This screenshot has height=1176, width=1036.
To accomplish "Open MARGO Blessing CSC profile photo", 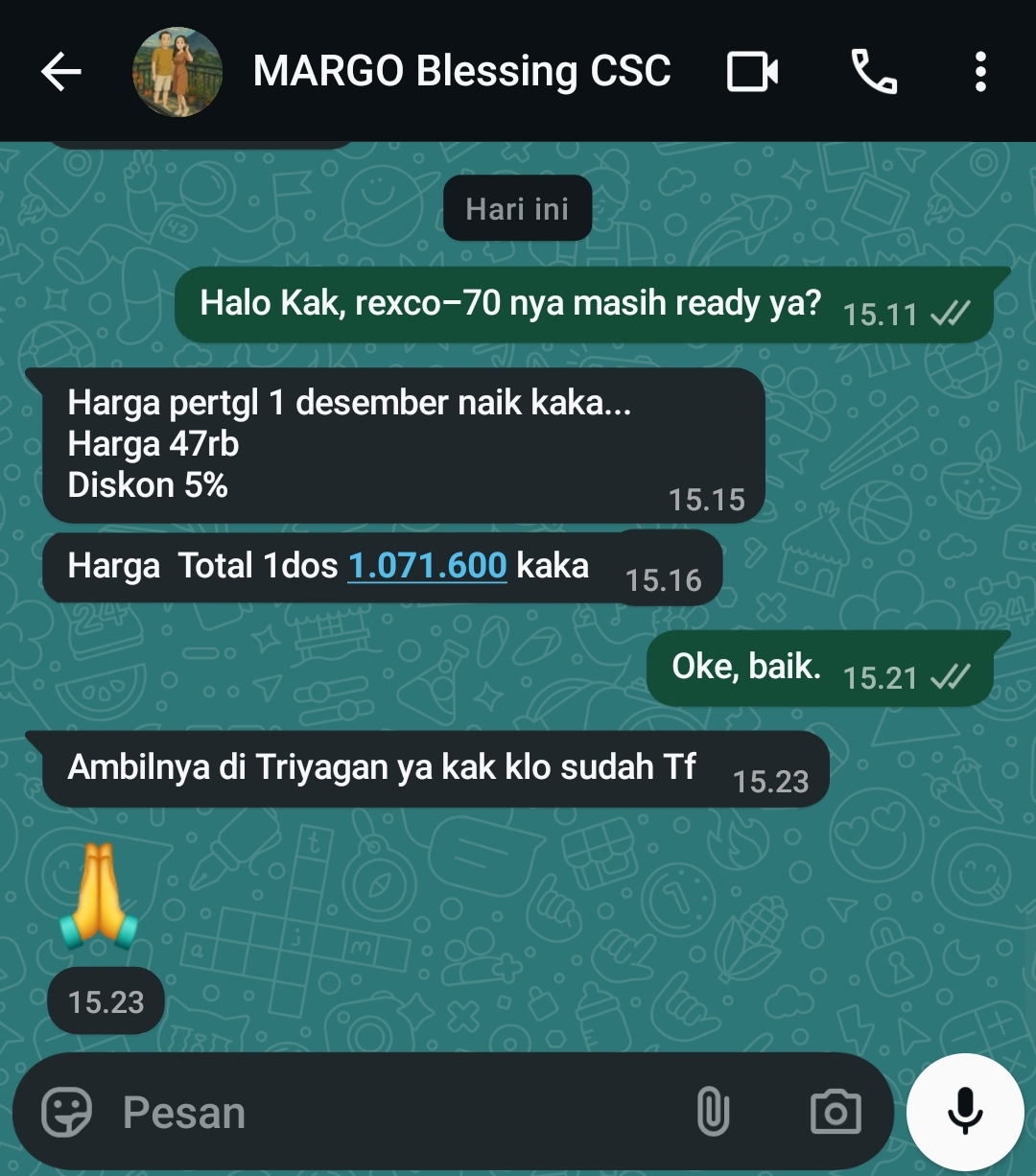I will coord(177,72).
